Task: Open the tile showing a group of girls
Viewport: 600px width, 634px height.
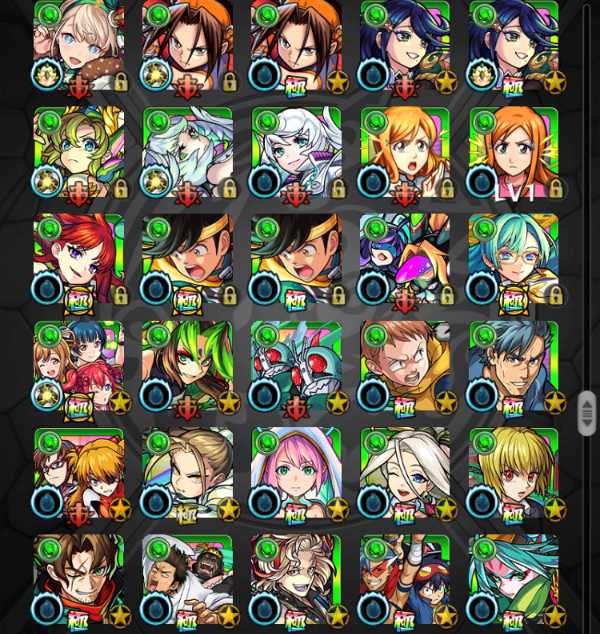Action: pyautogui.click(x=79, y=366)
